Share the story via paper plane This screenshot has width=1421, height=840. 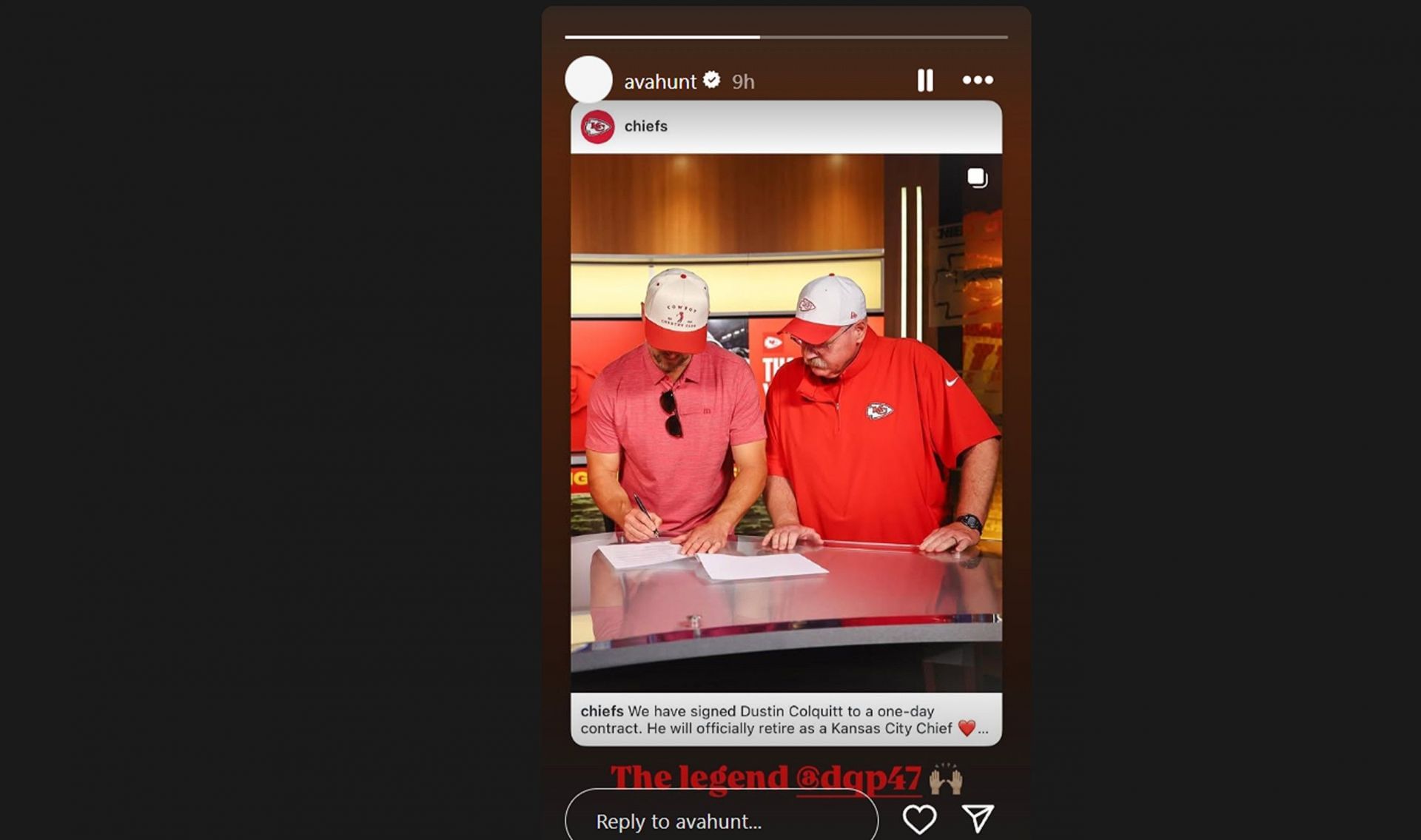[x=978, y=819]
